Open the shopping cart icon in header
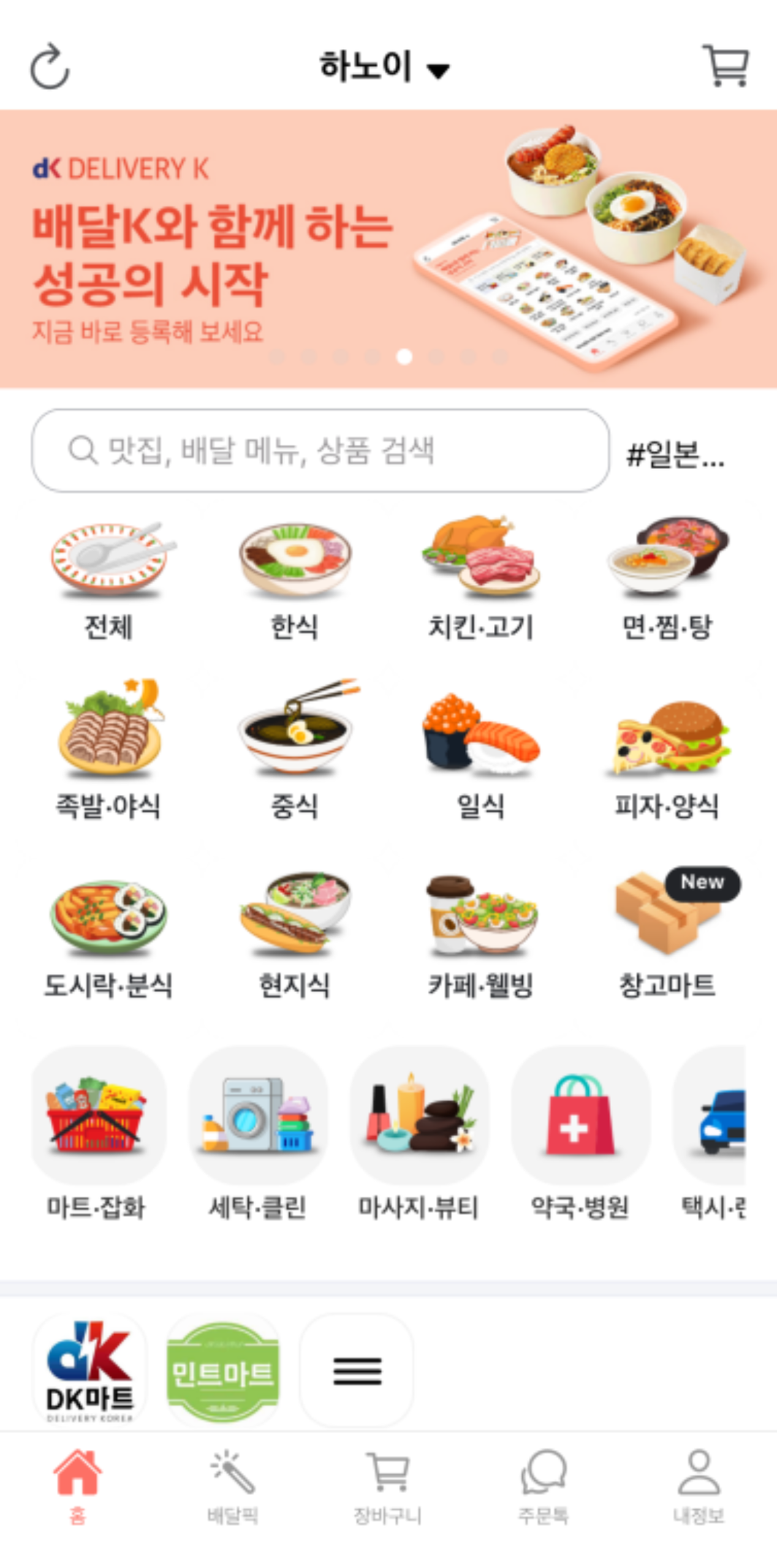This screenshot has width=777, height=1568. pos(726,66)
